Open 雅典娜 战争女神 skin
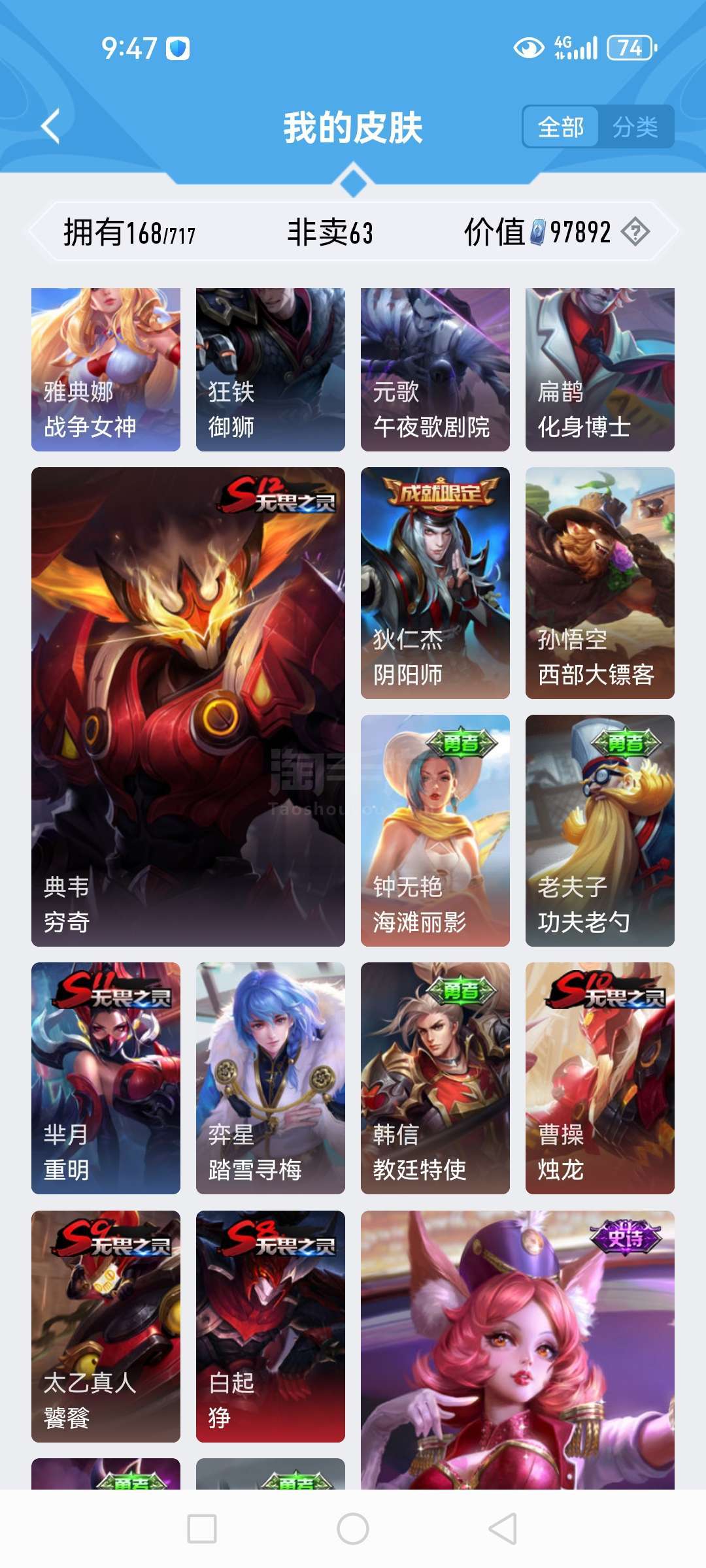 coord(106,369)
